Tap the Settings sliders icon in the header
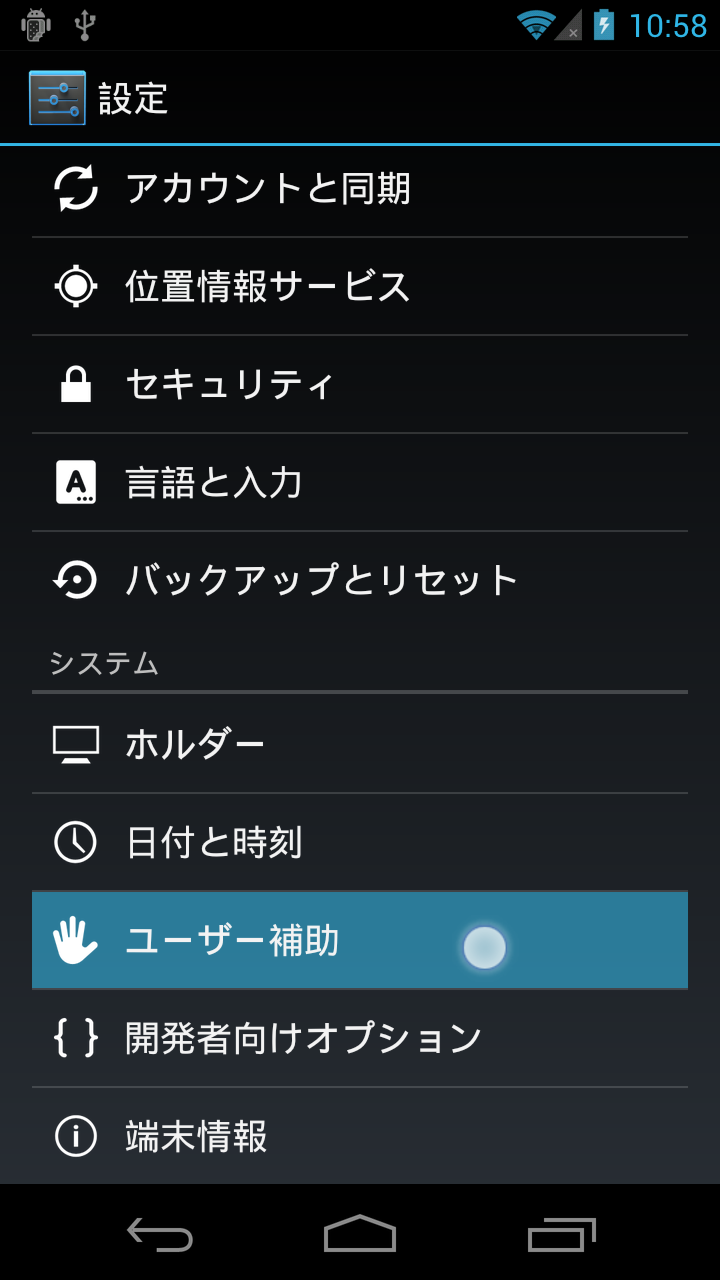Viewport: 720px width, 1280px height. tap(55, 98)
